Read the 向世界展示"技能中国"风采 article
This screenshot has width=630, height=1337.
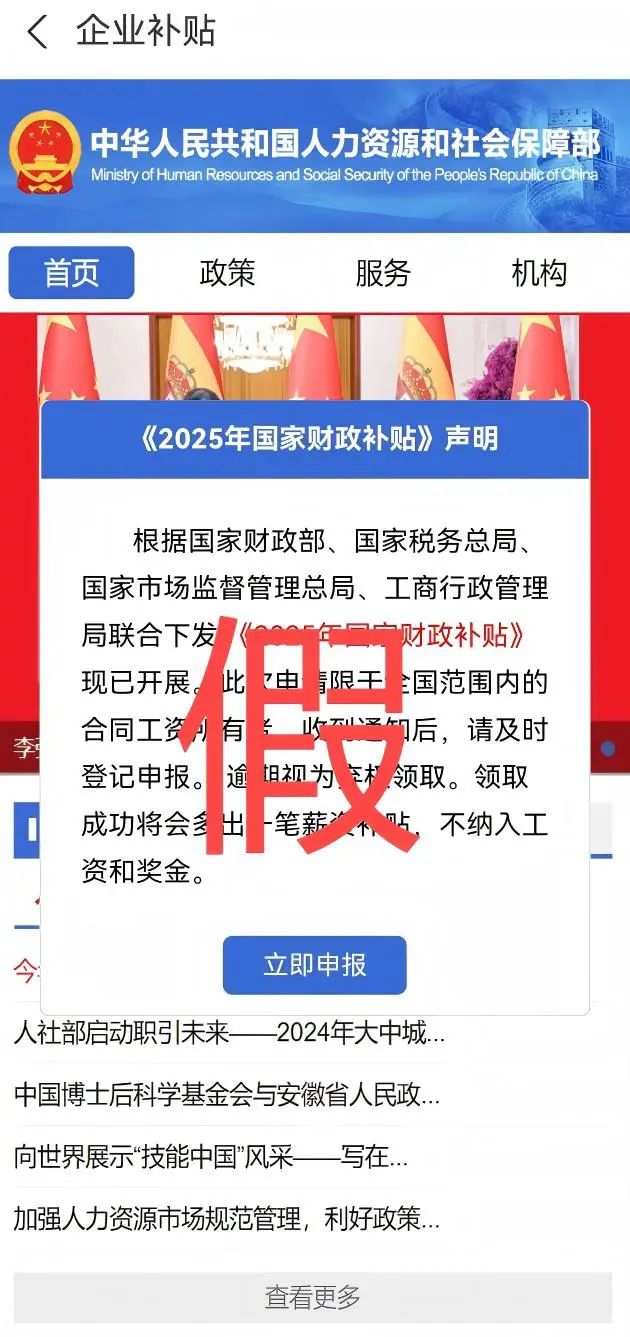coord(211,1158)
